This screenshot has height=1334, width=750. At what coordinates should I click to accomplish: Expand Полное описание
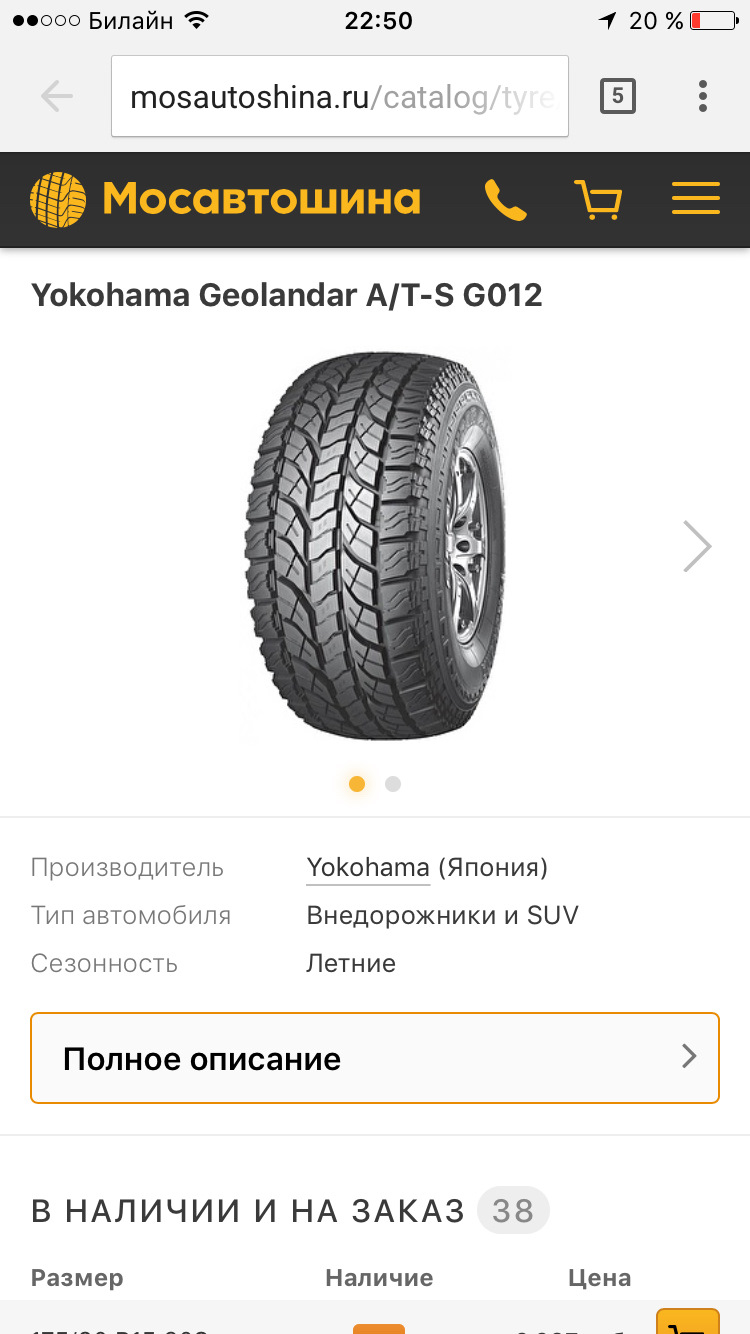pyautogui.click(x=375, y=1058)
